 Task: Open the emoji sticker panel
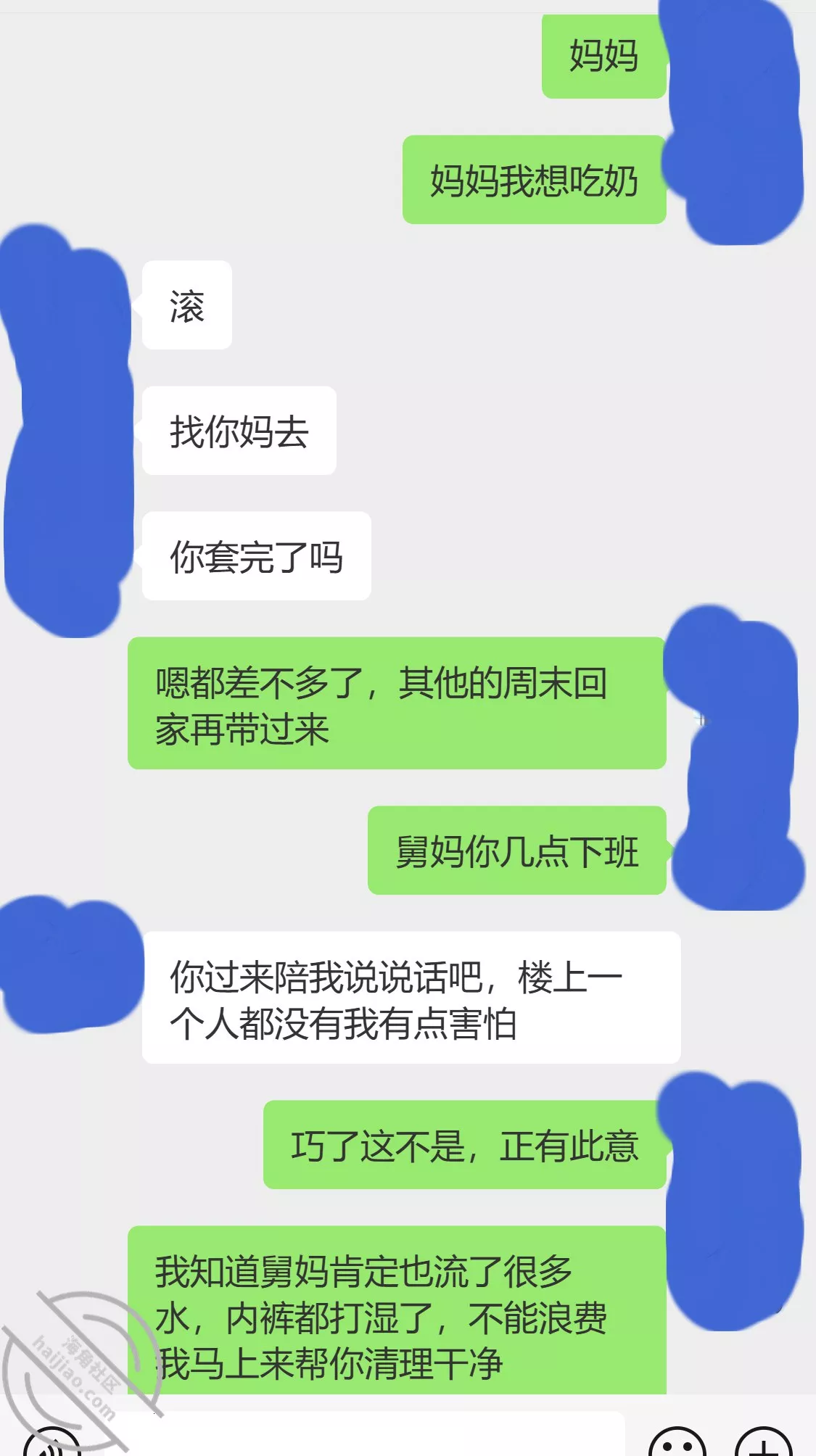coord(677,1444)
